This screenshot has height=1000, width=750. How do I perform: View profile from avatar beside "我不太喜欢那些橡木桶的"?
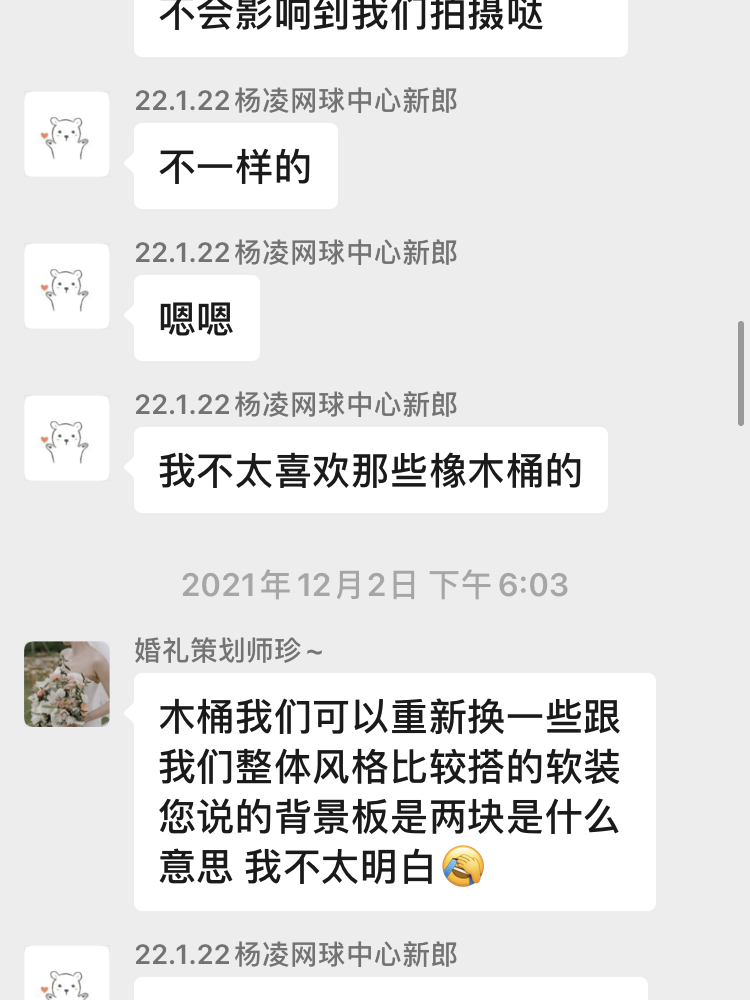coord(67,438)
